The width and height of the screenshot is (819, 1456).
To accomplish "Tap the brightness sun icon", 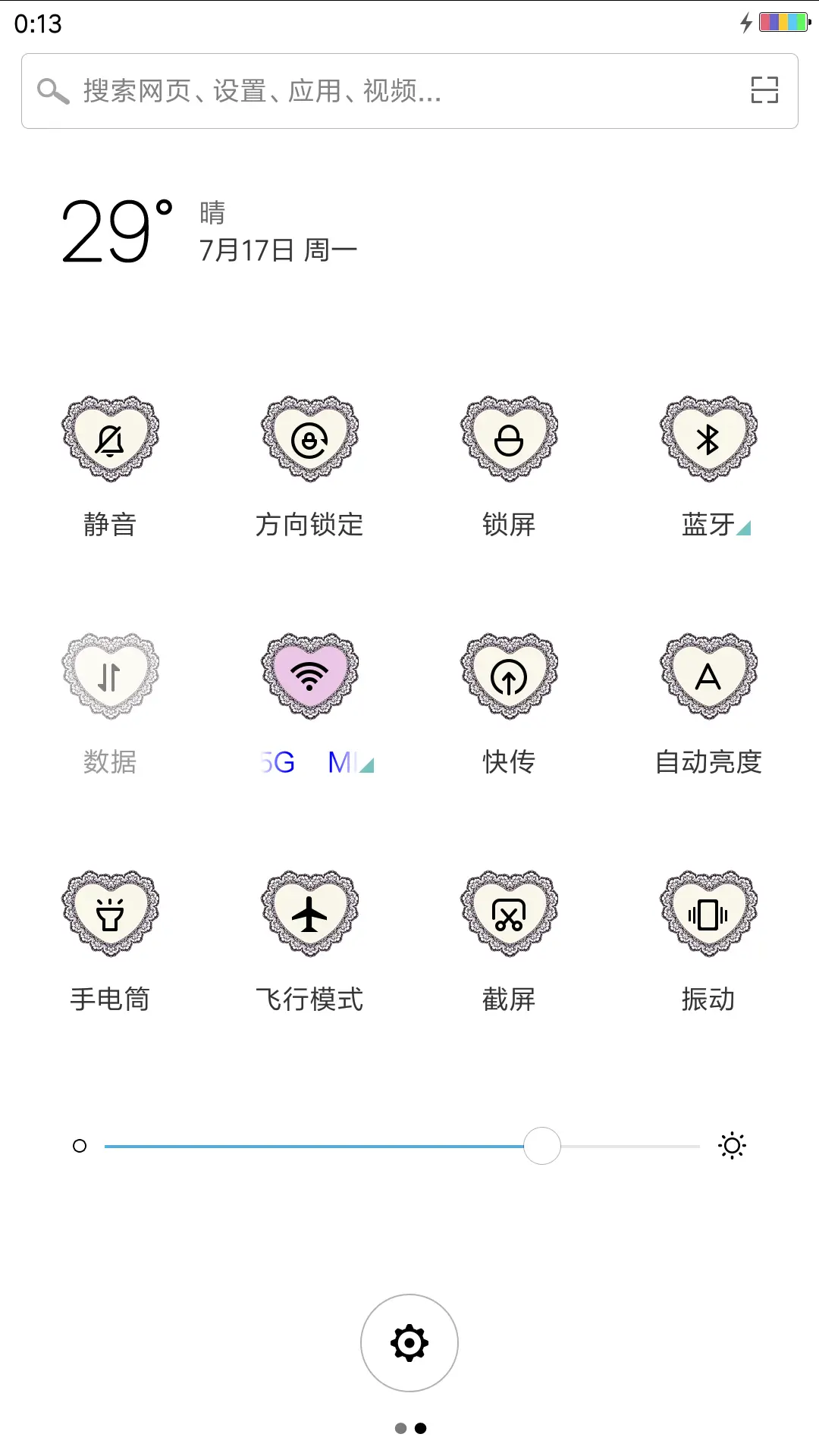I will click(x=731, y=1146).
